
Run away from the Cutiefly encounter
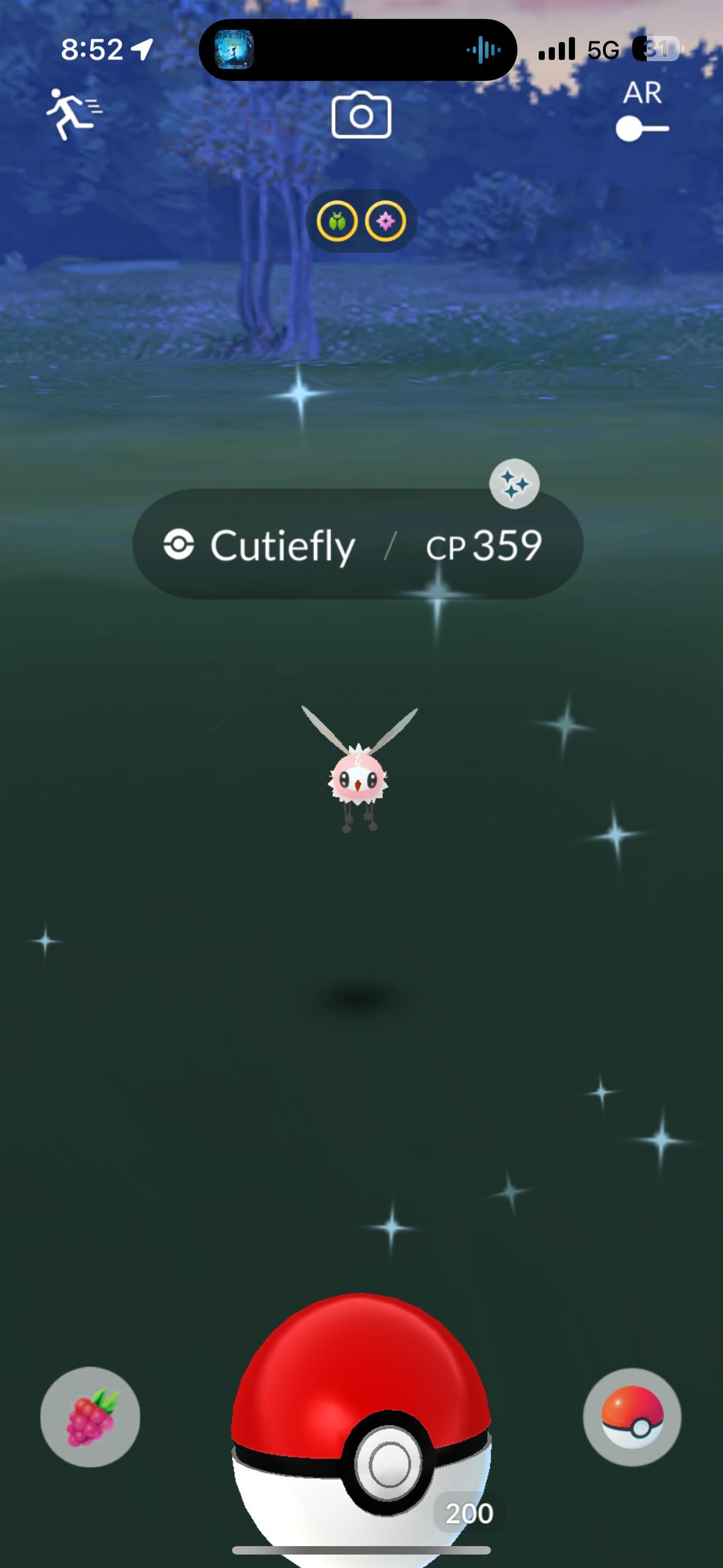point(73,114)
